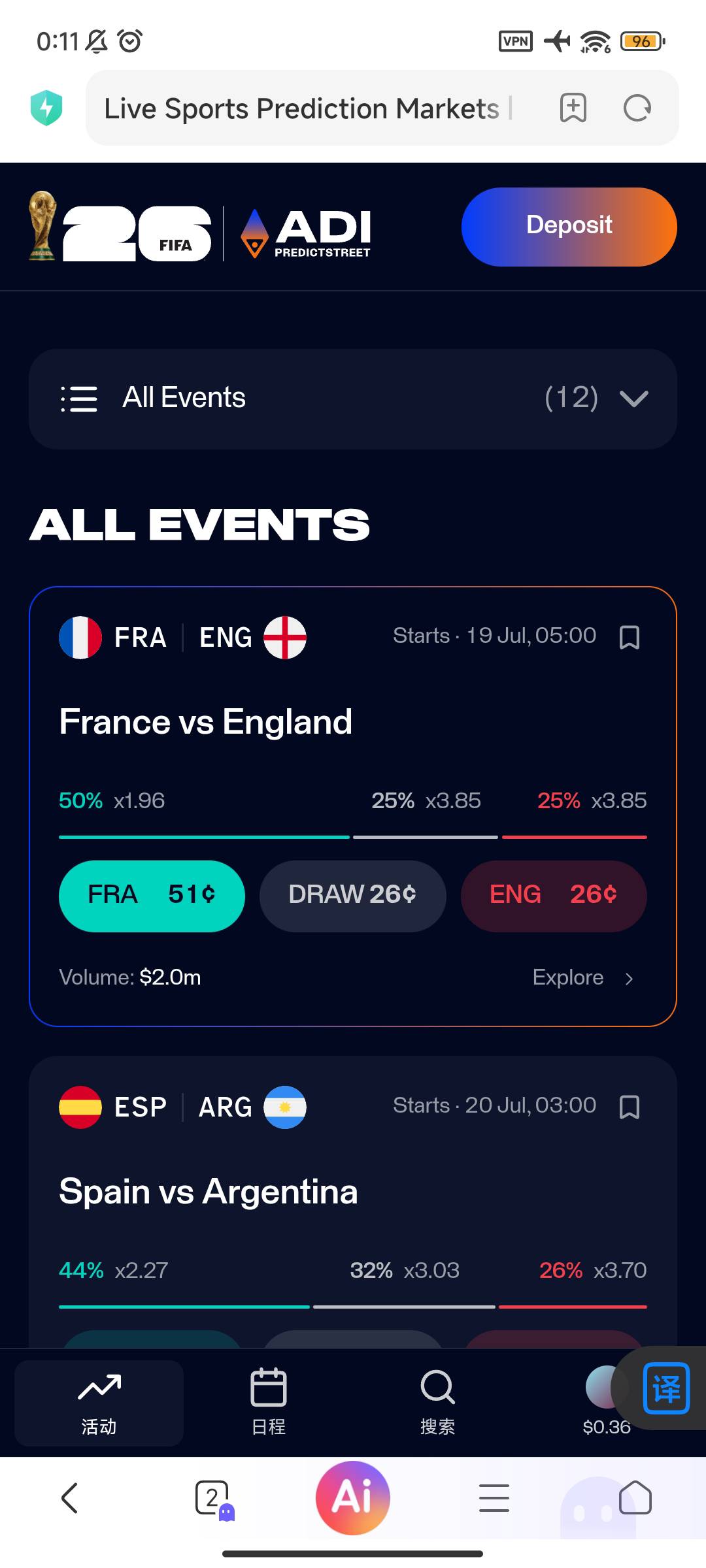This screenshot has height=1568, width=706.
Task: Select DRAW 26¢ for France vs England
Action: pos(353,896)
